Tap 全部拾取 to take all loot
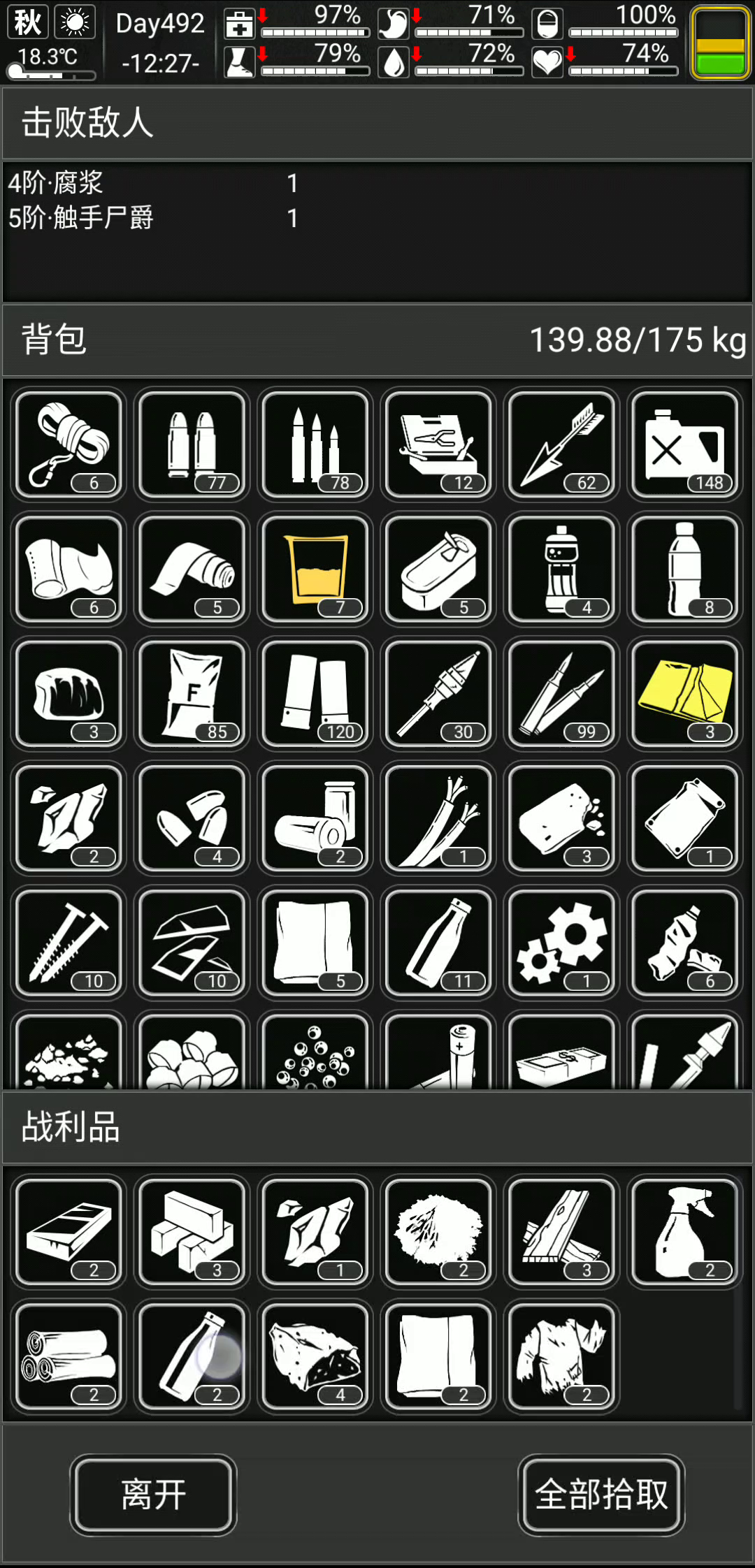 tap(601, 1495)
